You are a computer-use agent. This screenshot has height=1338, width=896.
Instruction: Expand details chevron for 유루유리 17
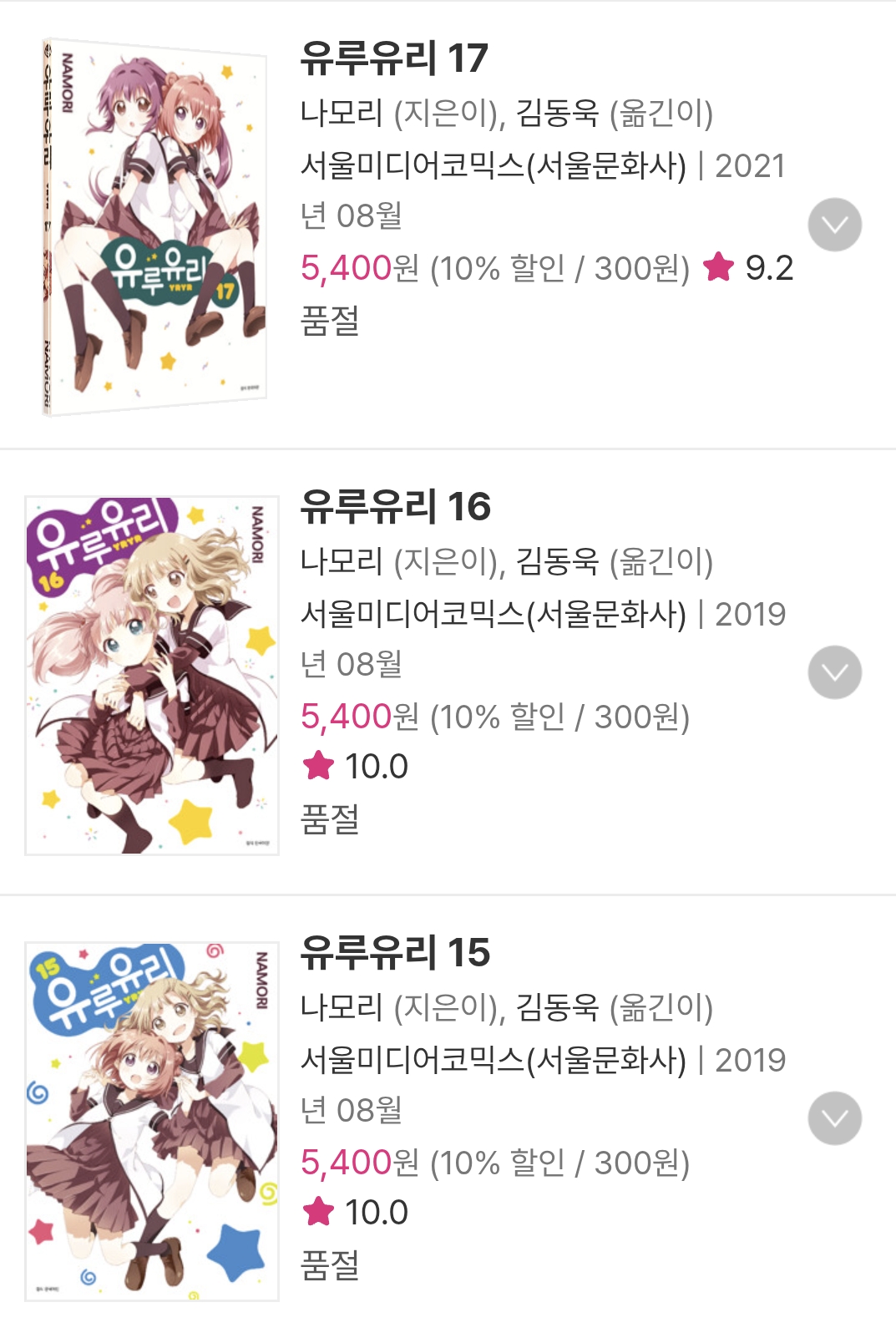point(834,225)
